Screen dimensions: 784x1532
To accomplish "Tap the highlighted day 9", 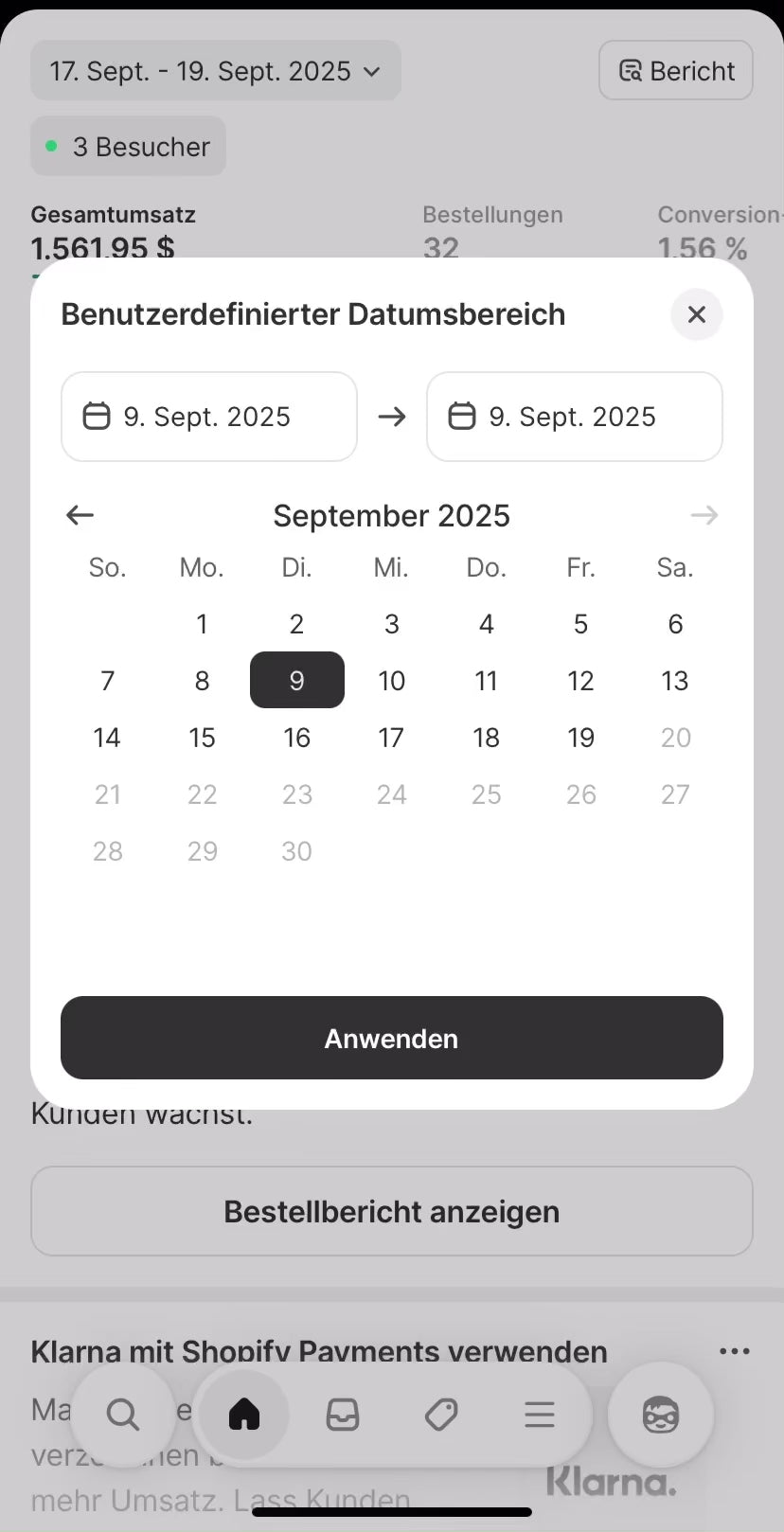I will [x=296, y=681].
